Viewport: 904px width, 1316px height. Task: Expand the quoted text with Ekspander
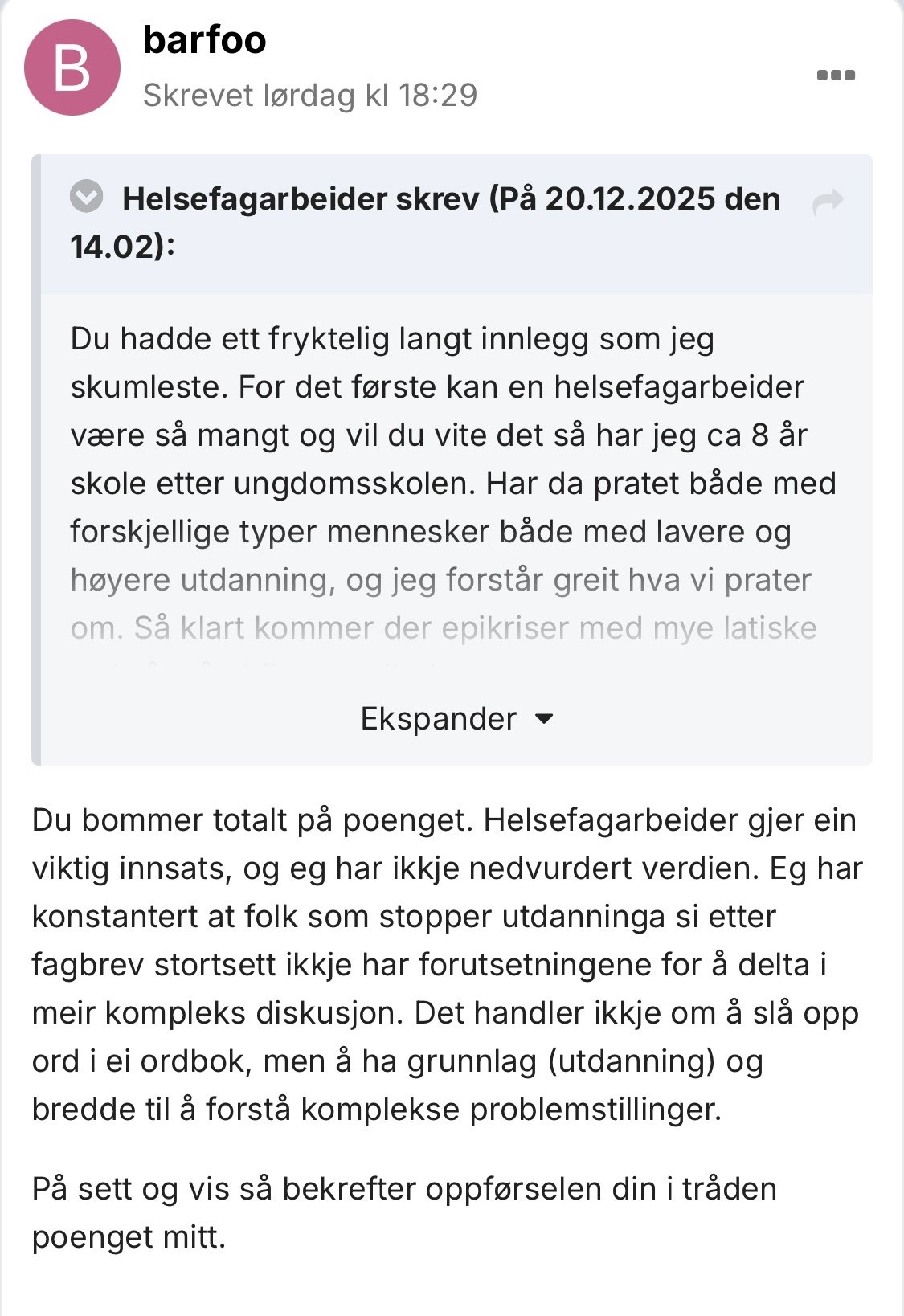pos(456,719)
